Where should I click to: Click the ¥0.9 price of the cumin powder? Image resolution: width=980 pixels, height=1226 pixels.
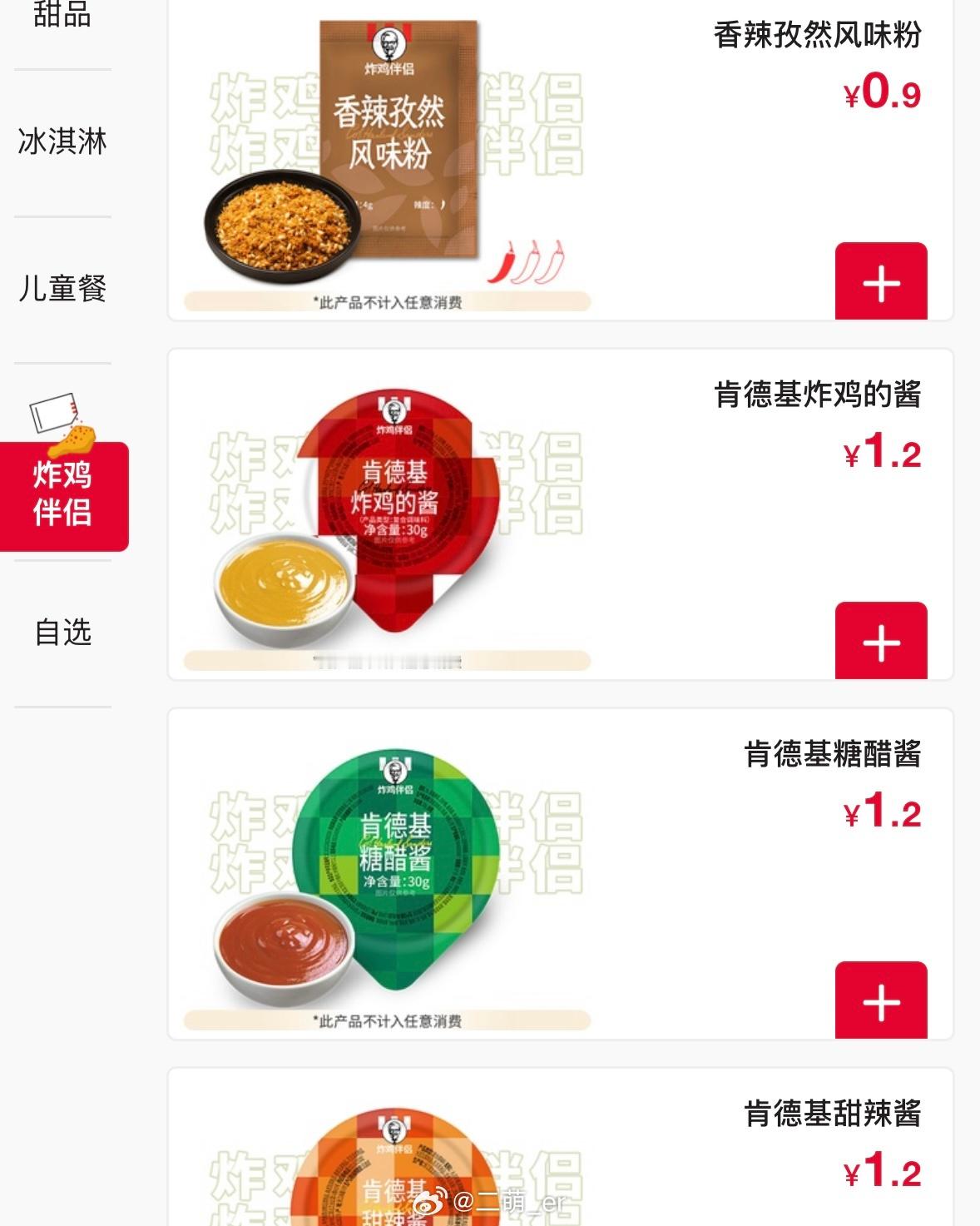click(882, 94)
